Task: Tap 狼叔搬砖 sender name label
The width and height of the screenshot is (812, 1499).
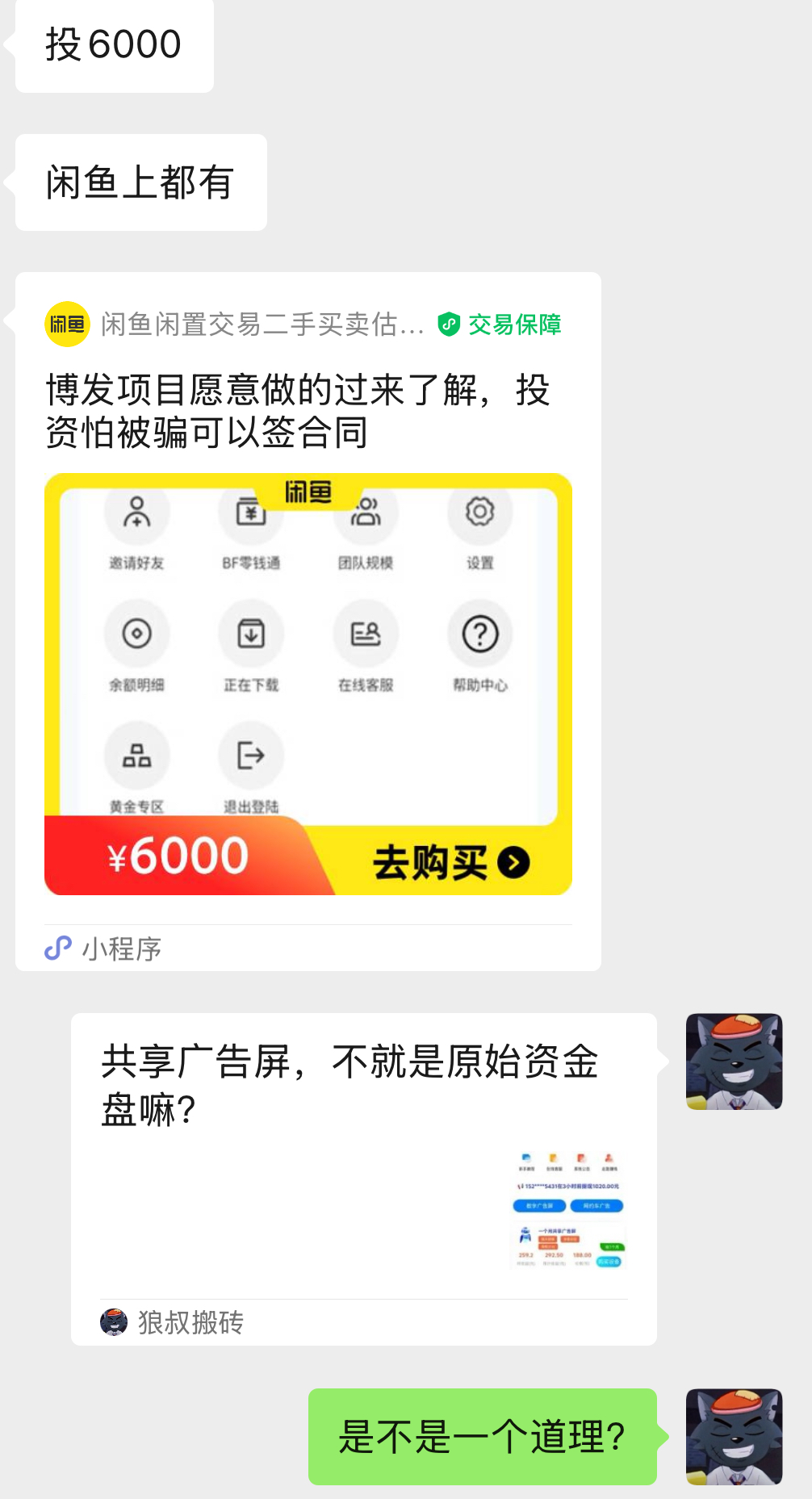Action: 191,1324
